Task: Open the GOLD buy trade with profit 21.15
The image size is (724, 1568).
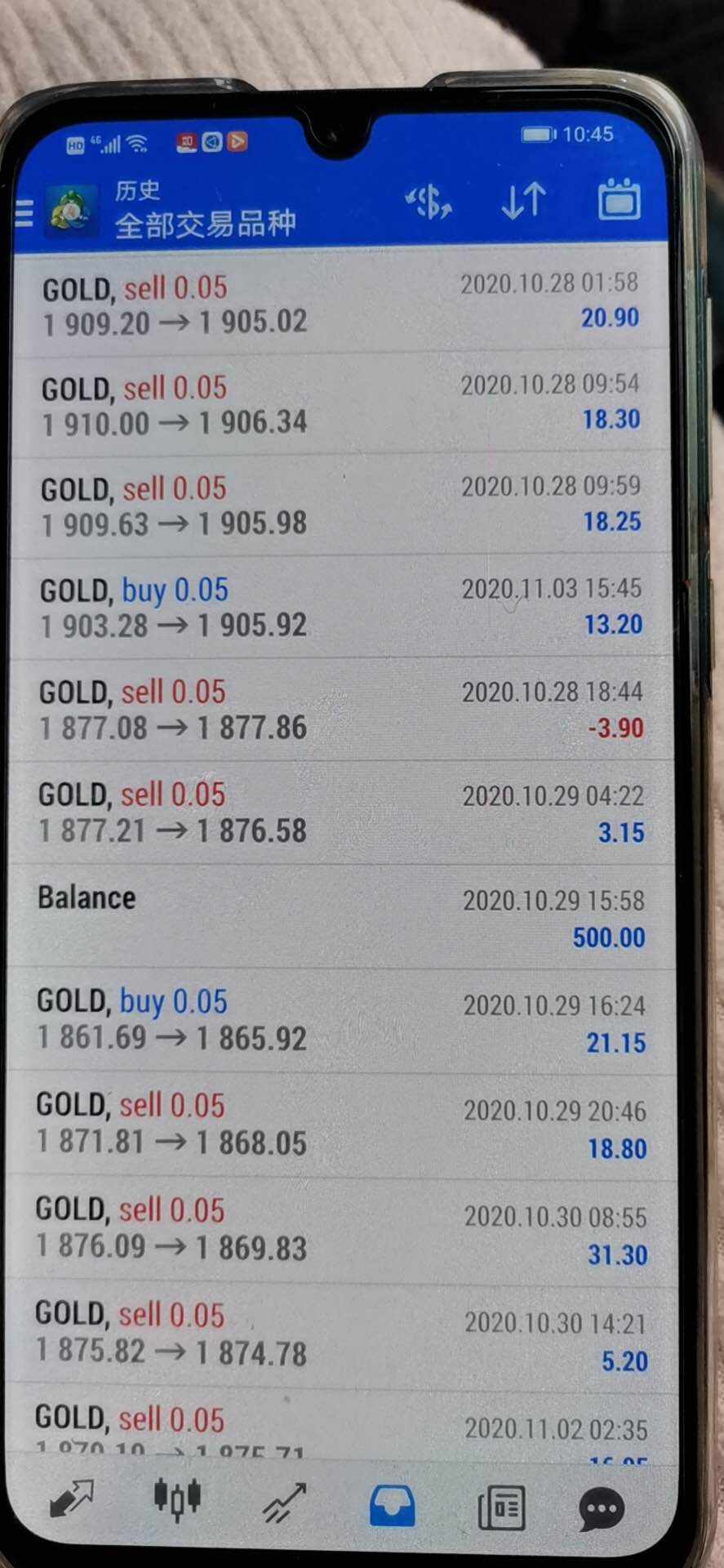Action: point(341,1022)
